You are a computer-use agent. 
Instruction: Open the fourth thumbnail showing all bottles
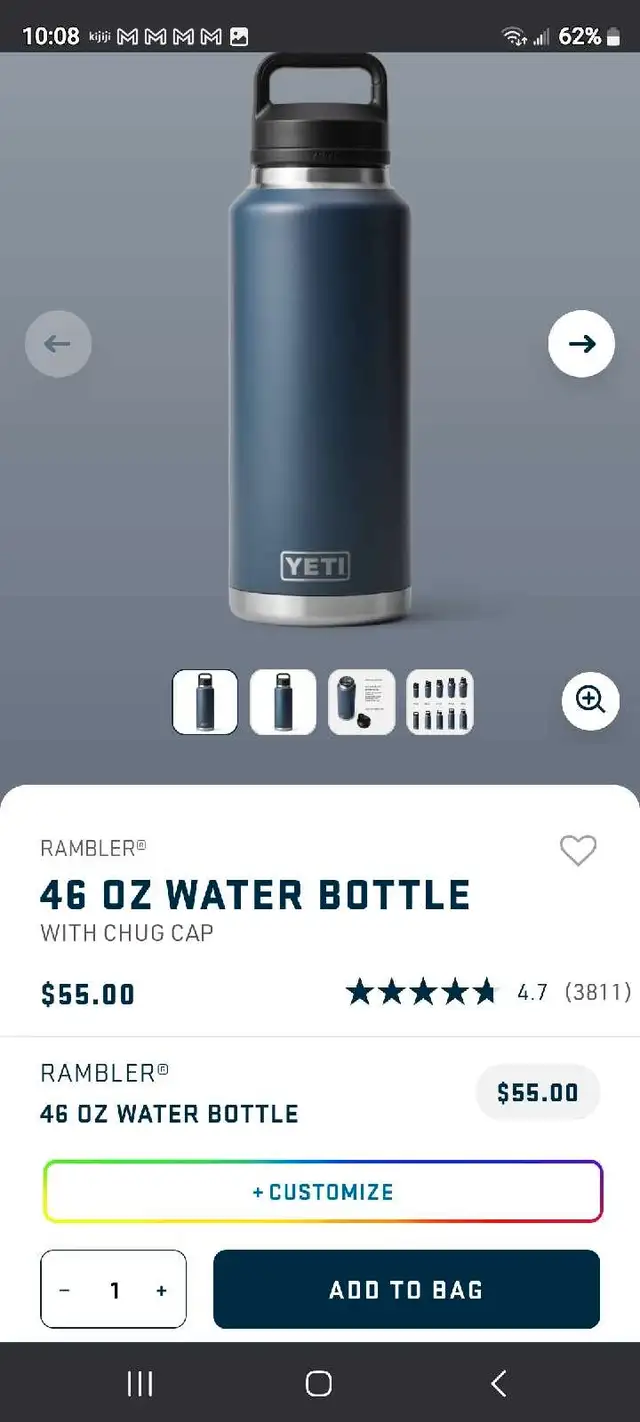[439, 702]
